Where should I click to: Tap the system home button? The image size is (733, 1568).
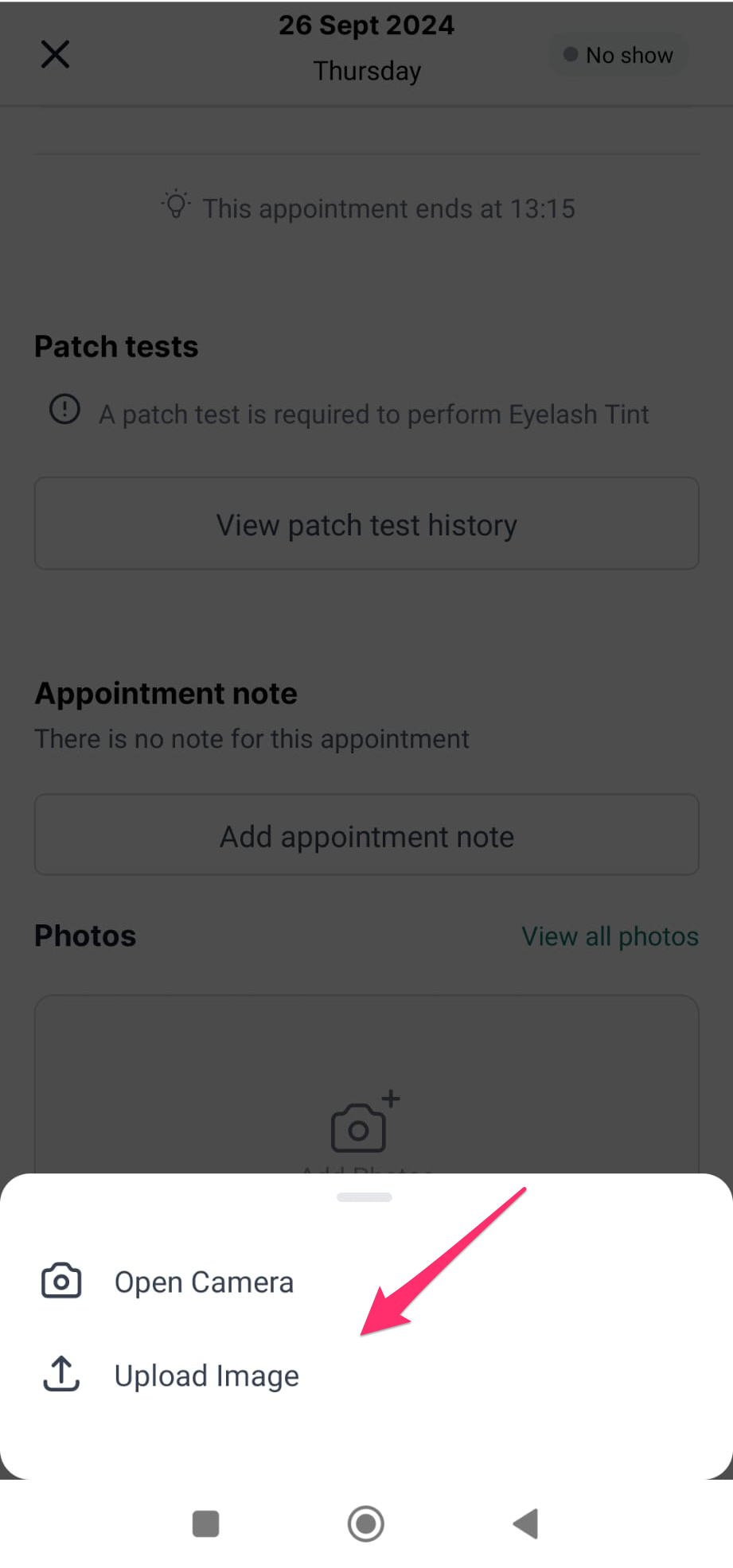click(366, 1523)
